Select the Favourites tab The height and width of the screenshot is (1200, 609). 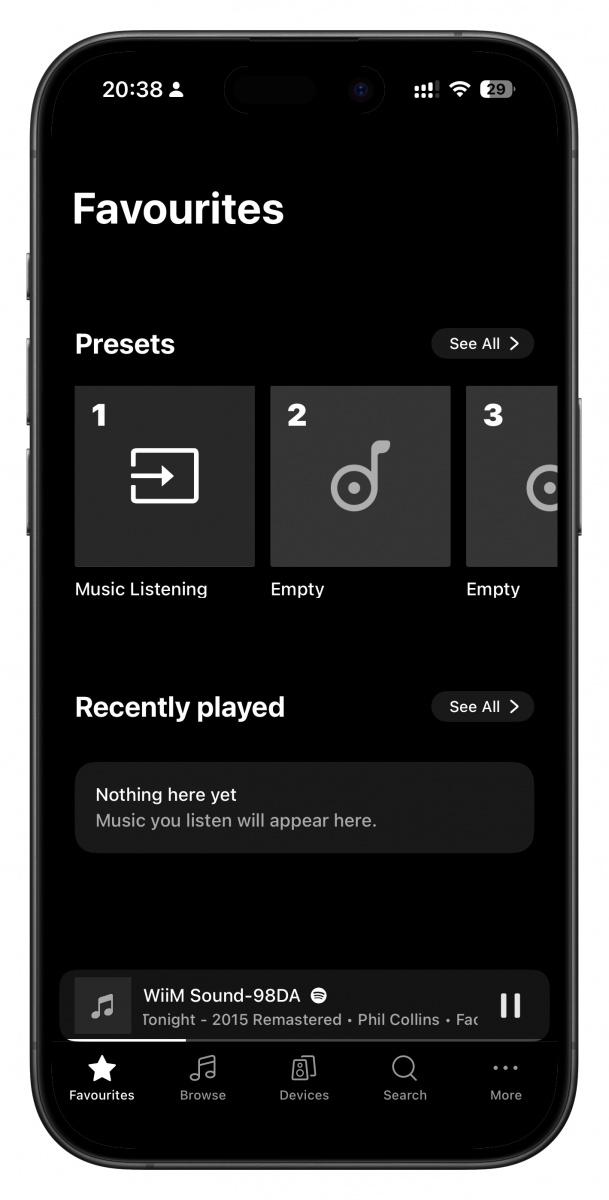(102, 1078)
